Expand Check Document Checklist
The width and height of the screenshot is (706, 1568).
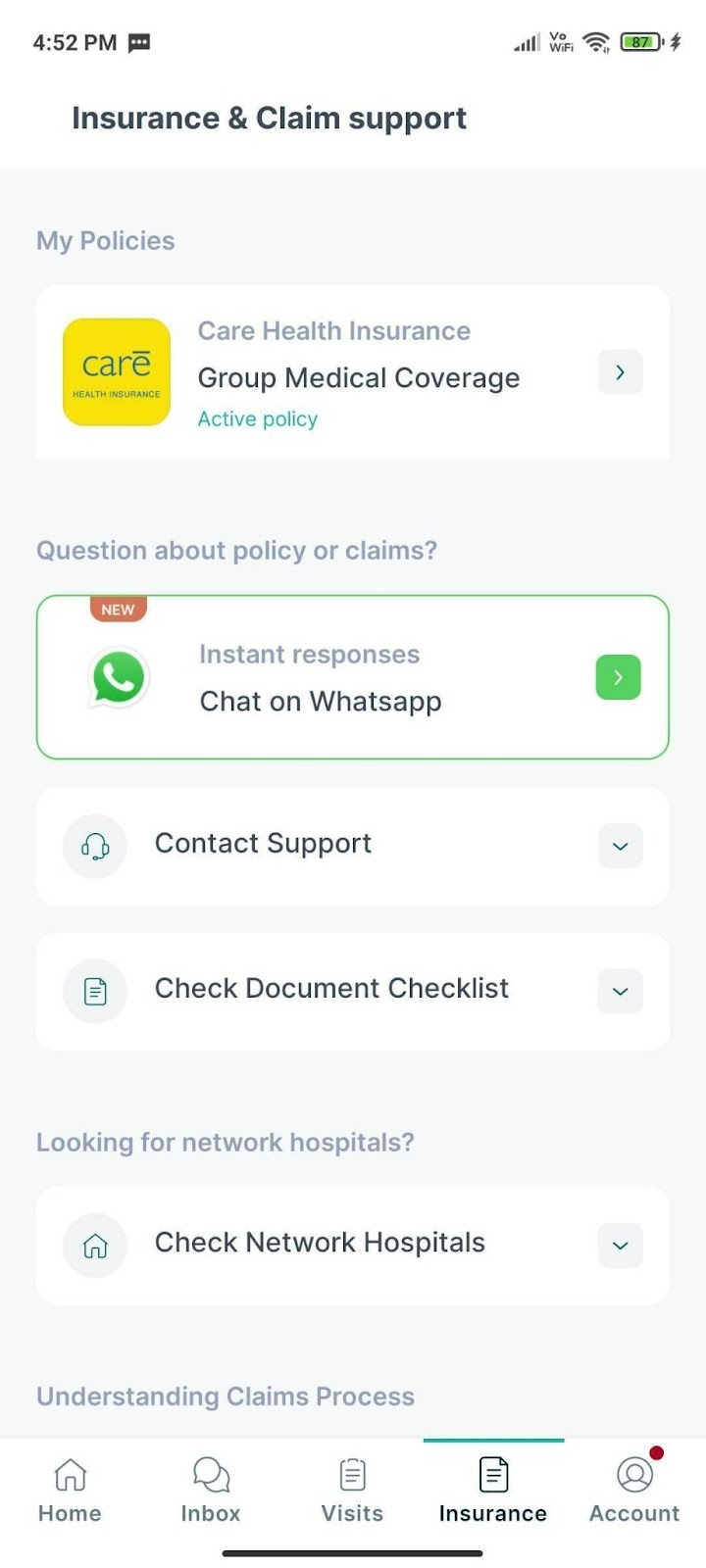tap(353, 991)
